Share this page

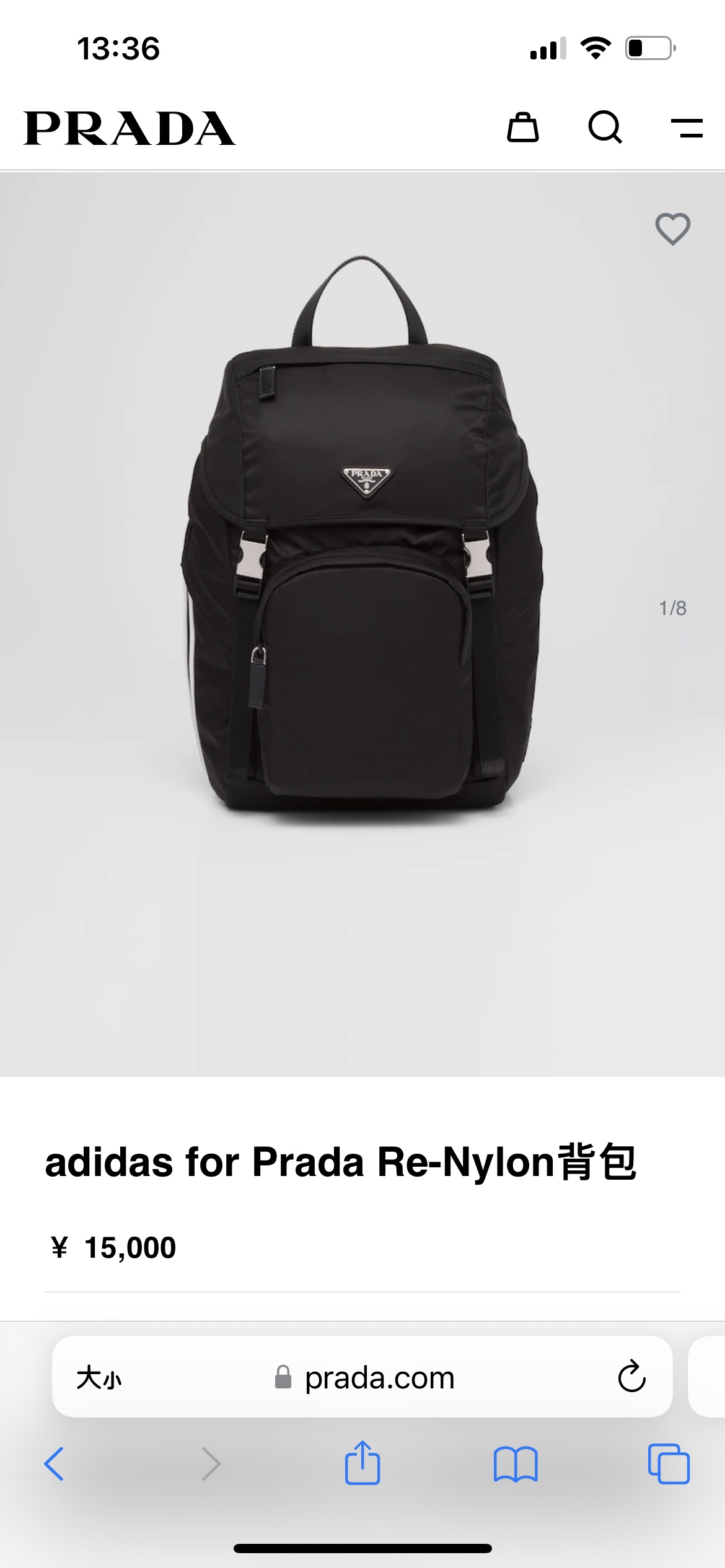pos(362,1463)
